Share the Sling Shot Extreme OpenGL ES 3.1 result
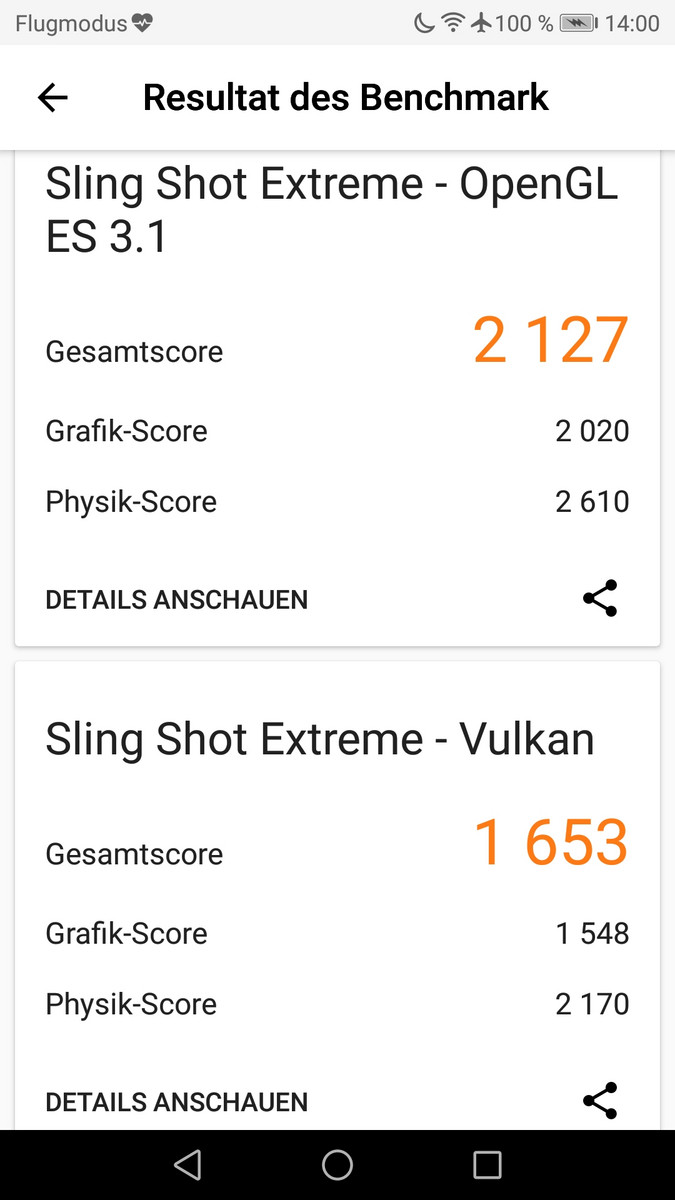675x1200 pixels. 600,598
